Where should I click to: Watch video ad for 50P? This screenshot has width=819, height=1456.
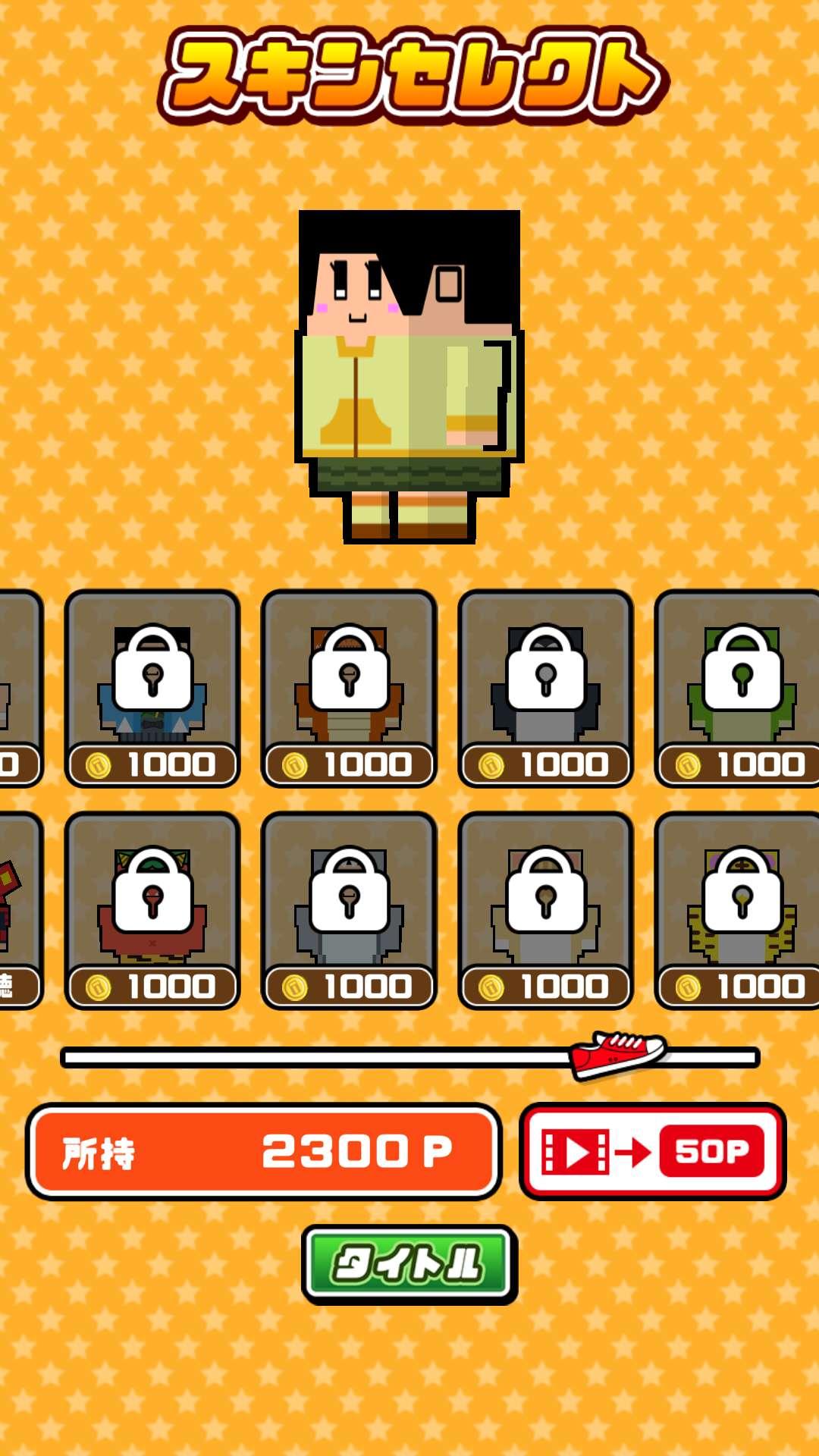[x=652, y=1151]
